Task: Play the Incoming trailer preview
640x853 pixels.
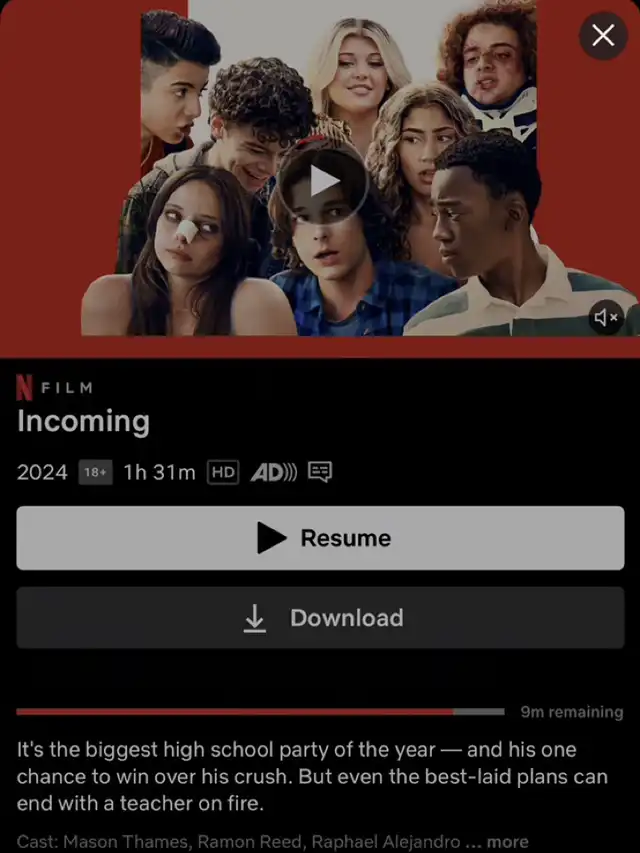Action: pyautogui.click(x=324, y=181)
